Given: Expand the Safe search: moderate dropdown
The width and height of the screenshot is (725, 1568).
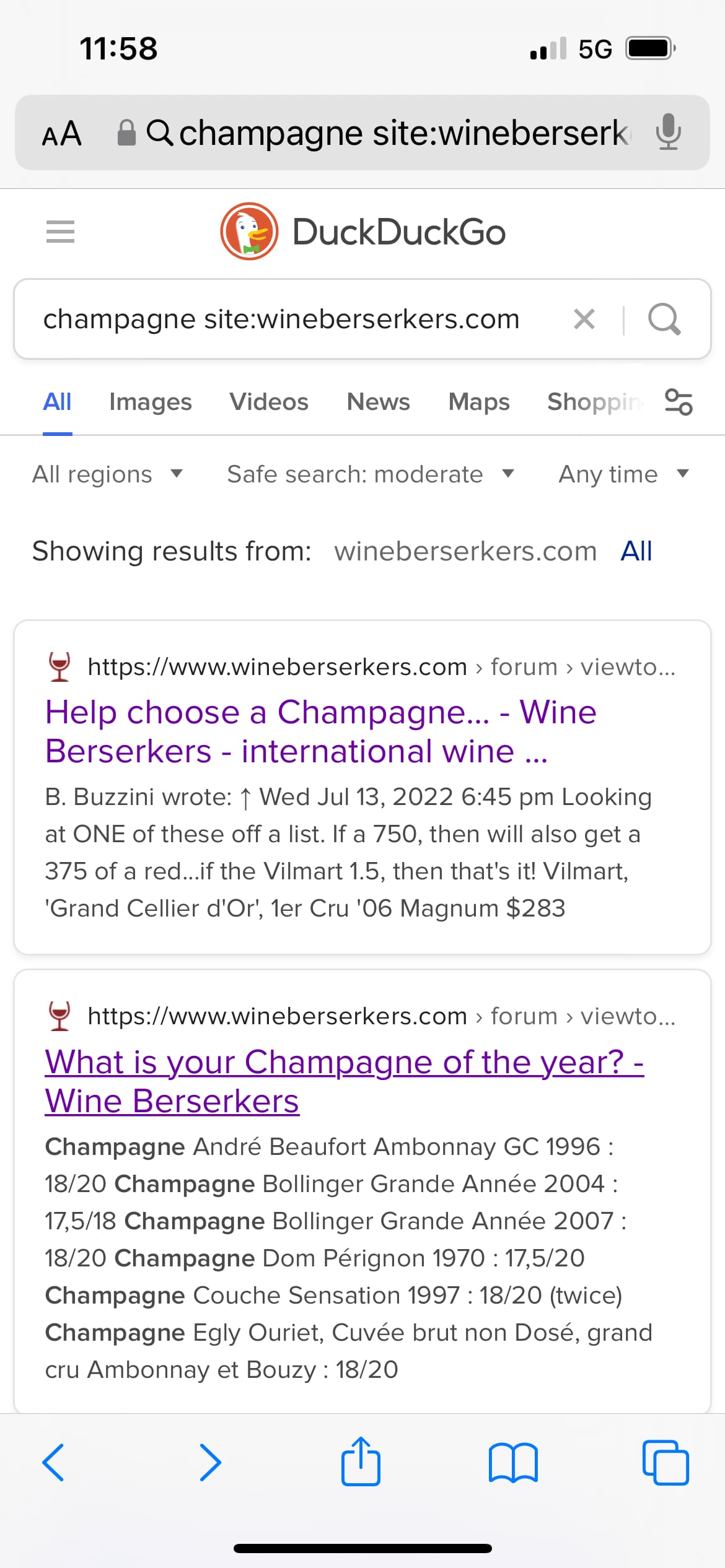Looking at the screenshot, I should point(371,474).
